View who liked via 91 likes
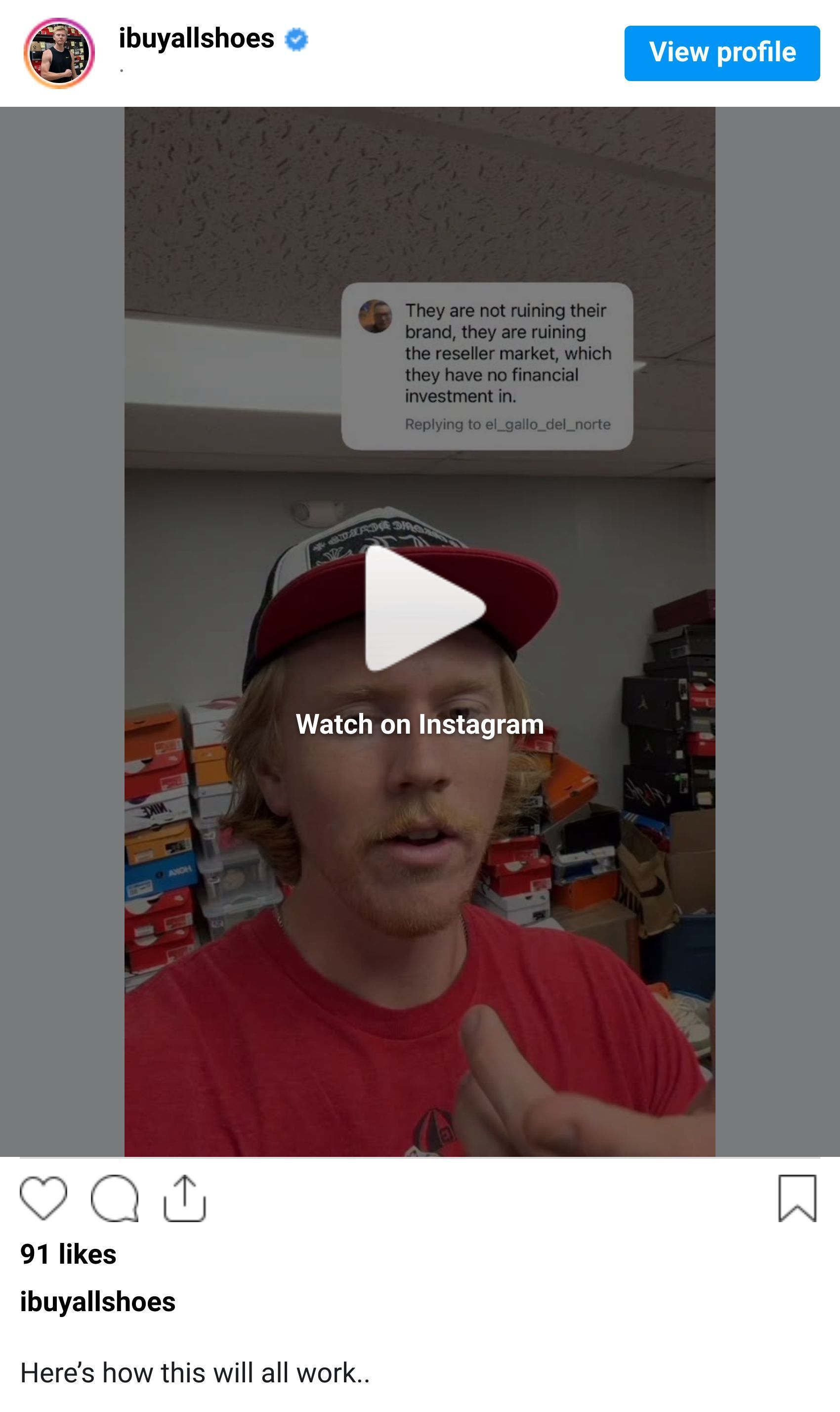Image resolution: width=840 pixels, height=1412 pixels. coord(68,1254)
